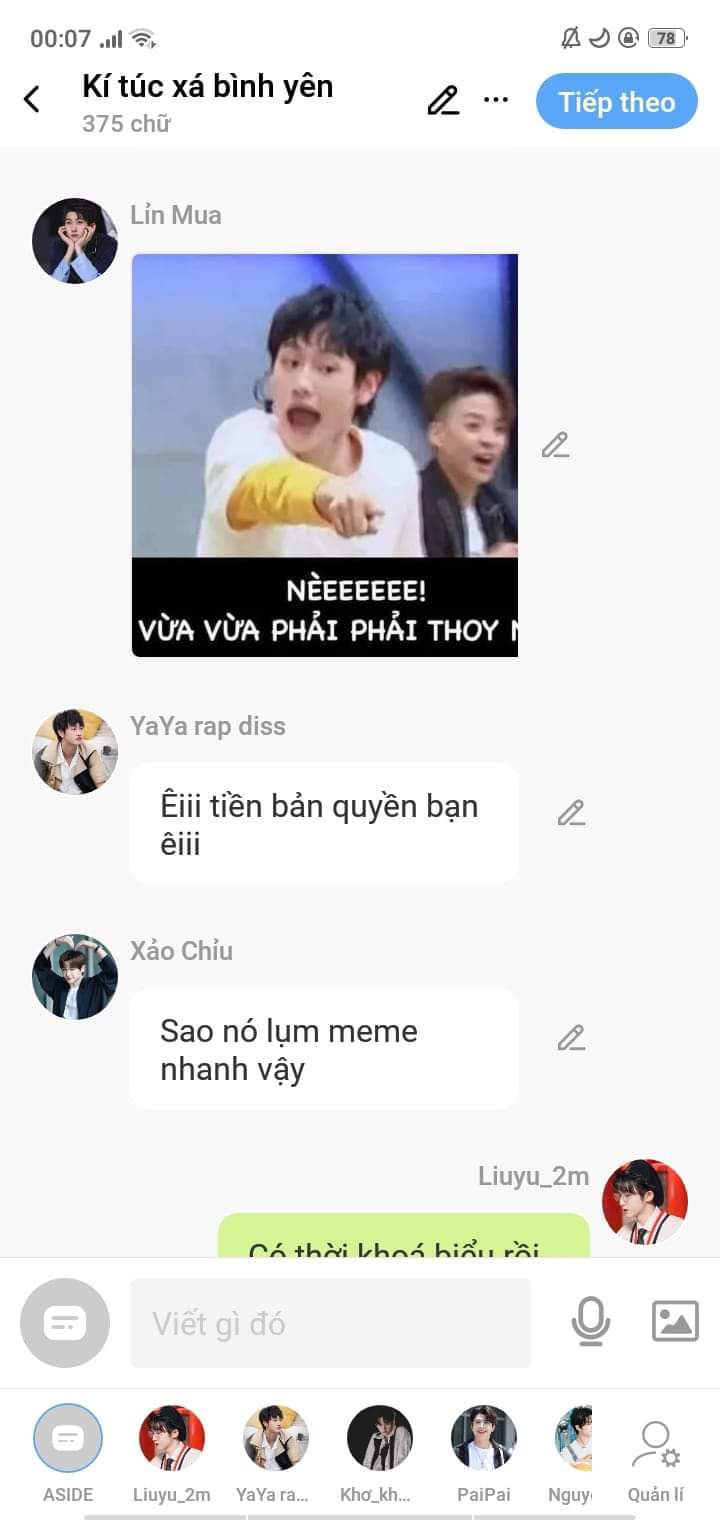Edit YaYa rap diss's message
The height and width of the screenshot is (1520, 720).
tap(571, 813)
